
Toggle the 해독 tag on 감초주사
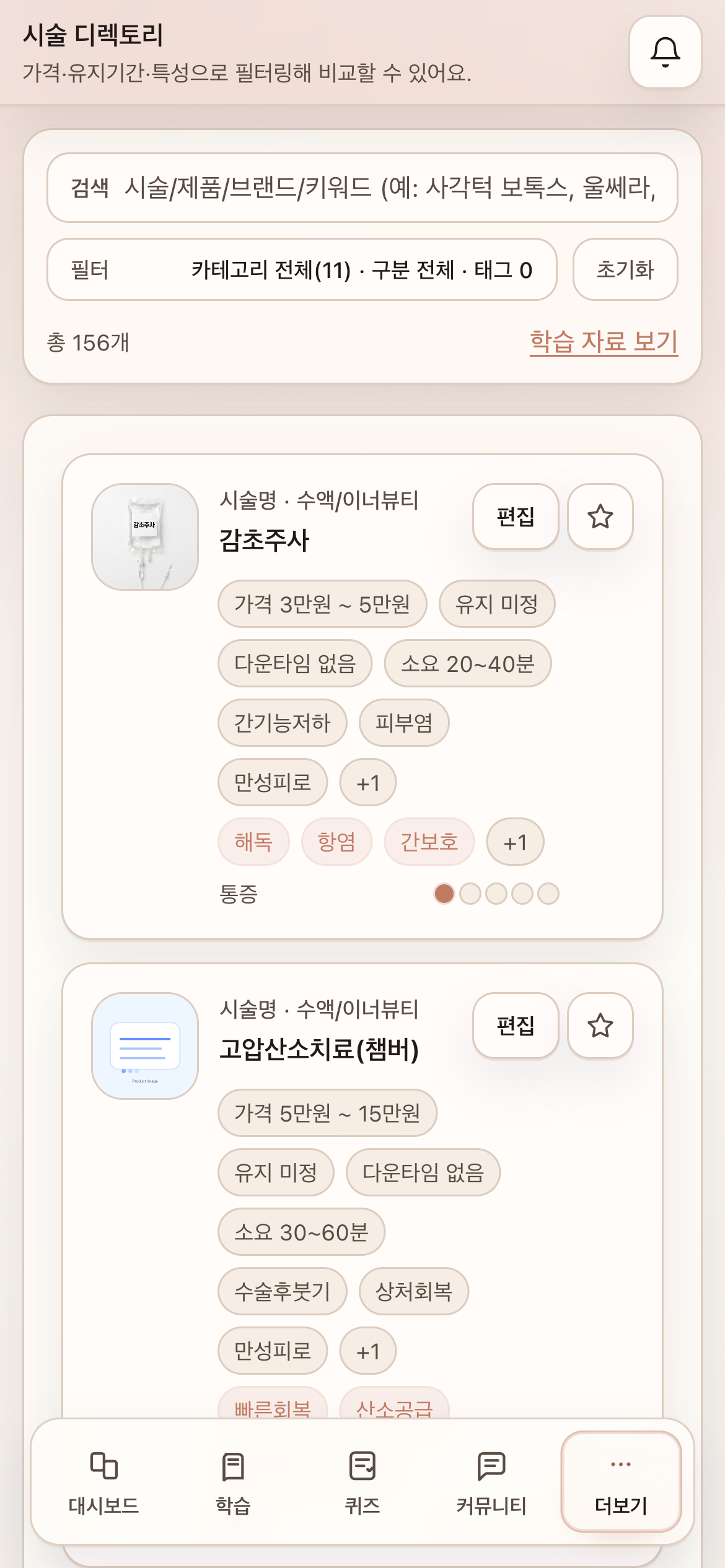pyautogui.click(x=253, y=841)
